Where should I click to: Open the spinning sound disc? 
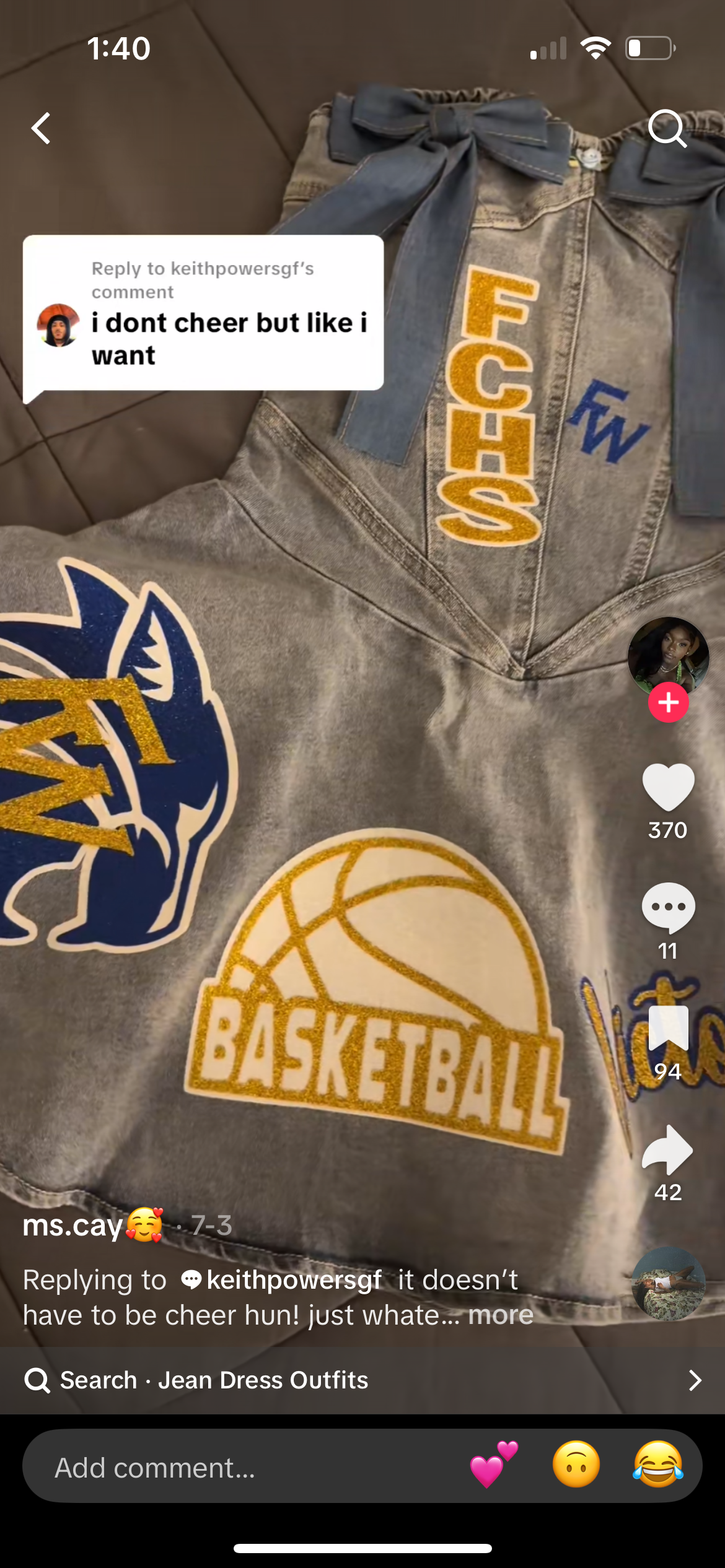coord(668,1283)
